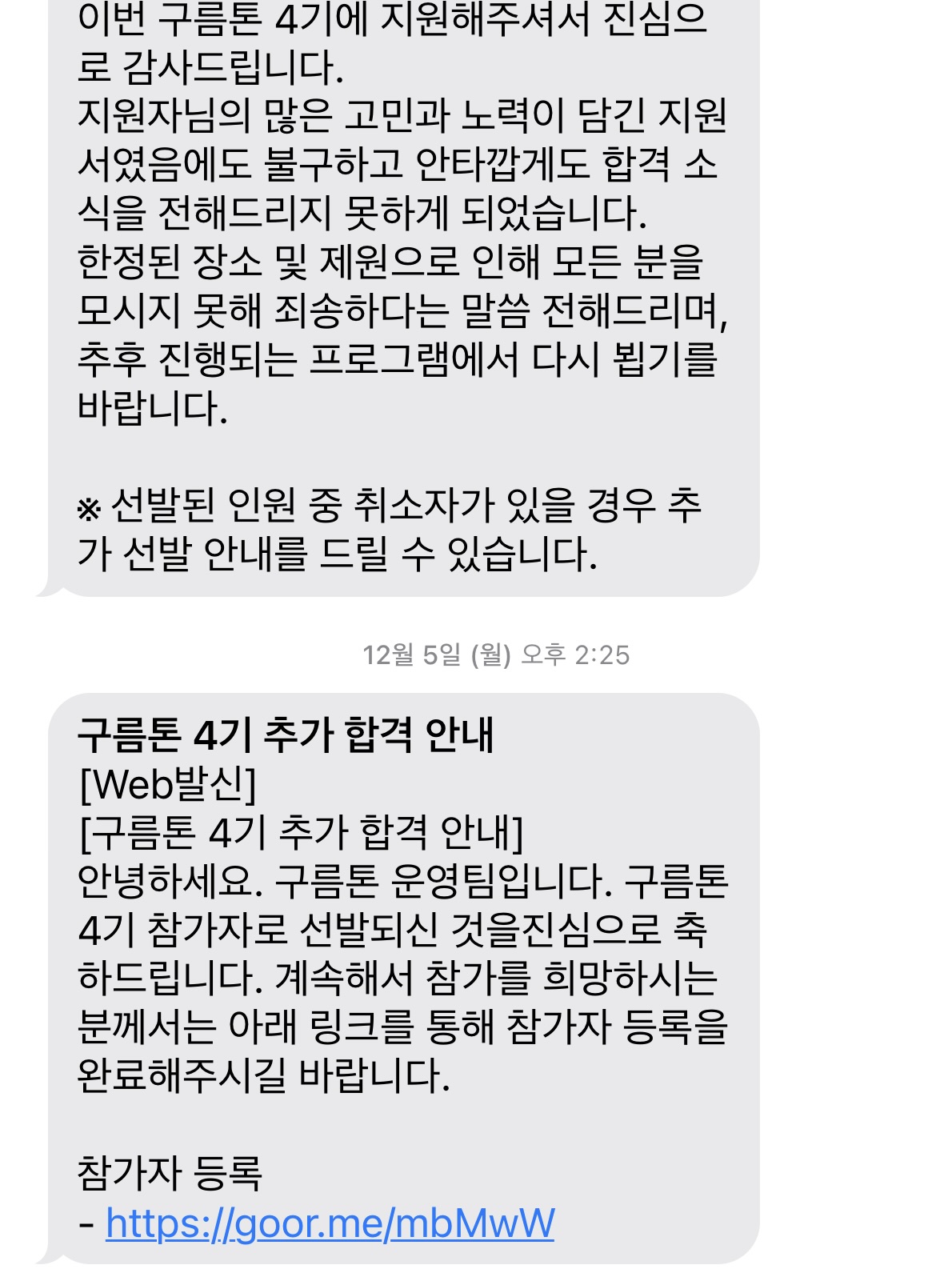The height and width of the screenshot is (1285, 952).
Task: Open the goor.me/mbMwW registration link
Action: point(330,1223)
